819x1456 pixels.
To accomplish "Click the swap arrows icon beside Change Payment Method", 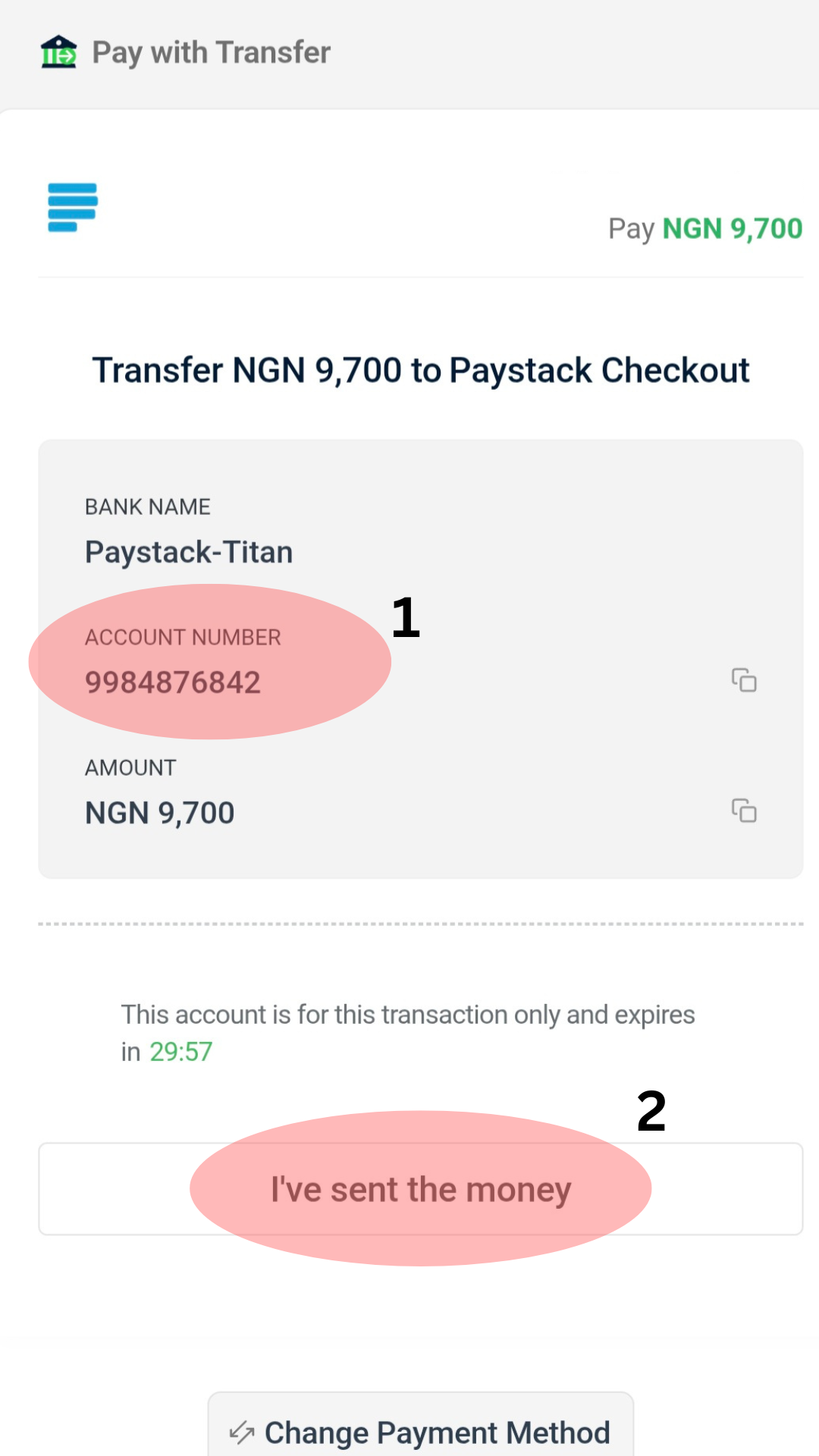I will coord(240,1432).
